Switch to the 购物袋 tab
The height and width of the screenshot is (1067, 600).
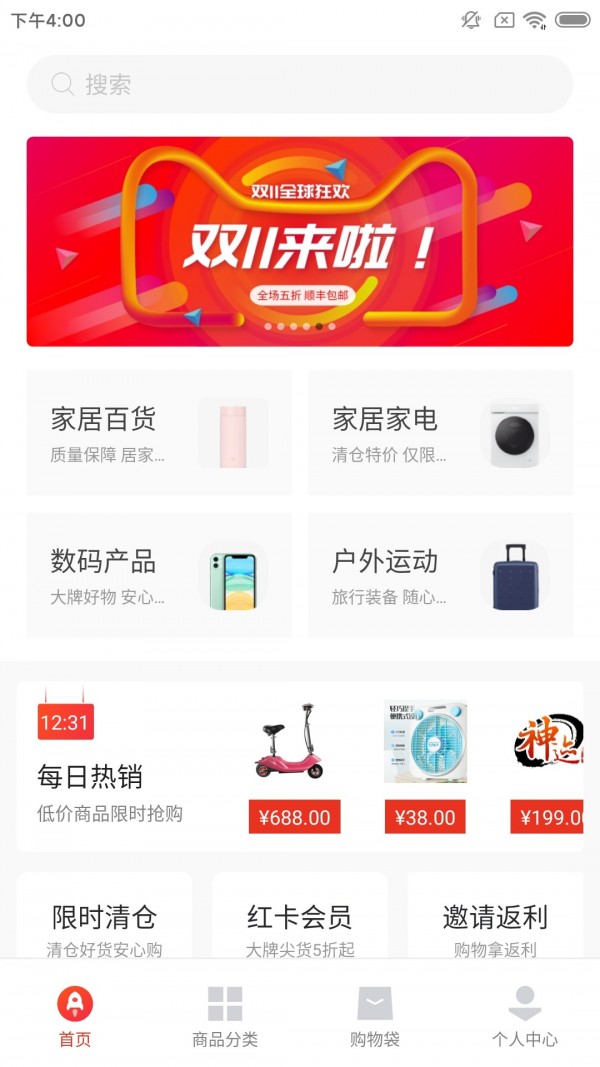pos(375,1015)
